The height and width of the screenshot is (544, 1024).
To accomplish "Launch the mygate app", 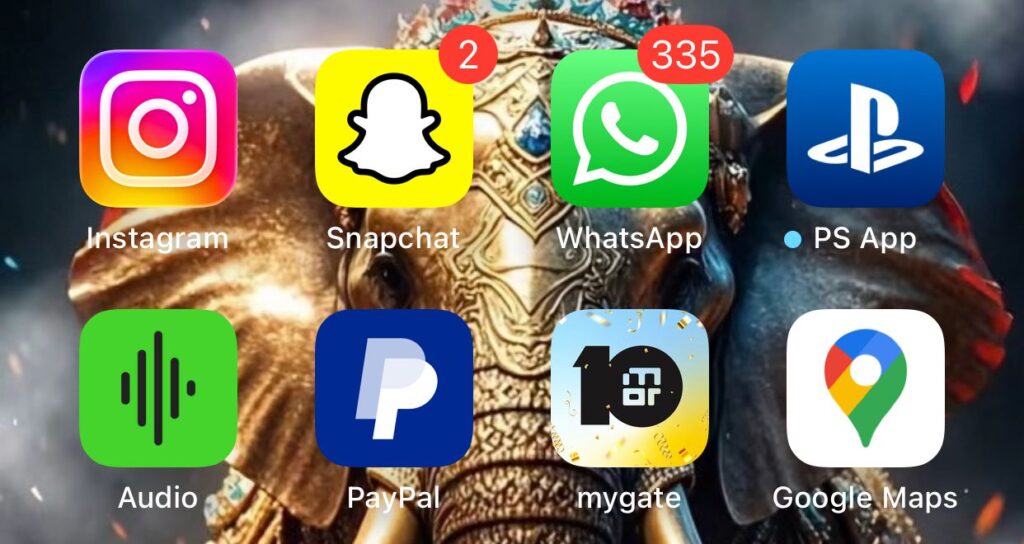I will pyautogui.click(x=629, y=388).
